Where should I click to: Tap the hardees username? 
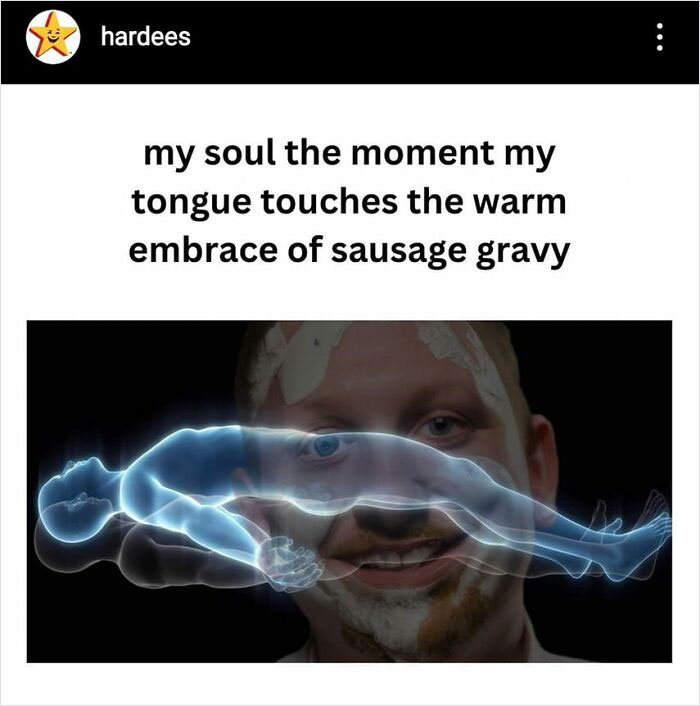coord(145,36)
